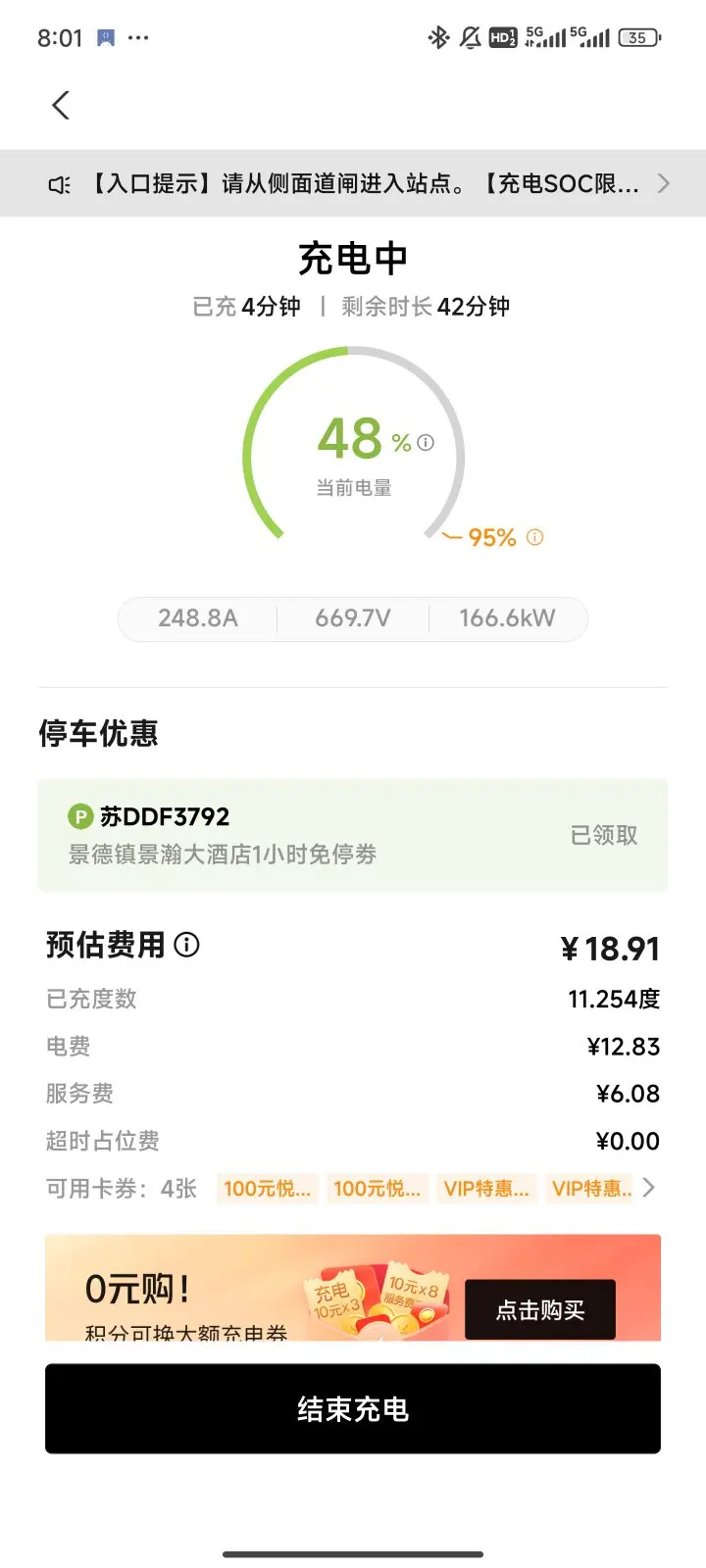Tap the info icon beside 95% limit

coord(535,537)
